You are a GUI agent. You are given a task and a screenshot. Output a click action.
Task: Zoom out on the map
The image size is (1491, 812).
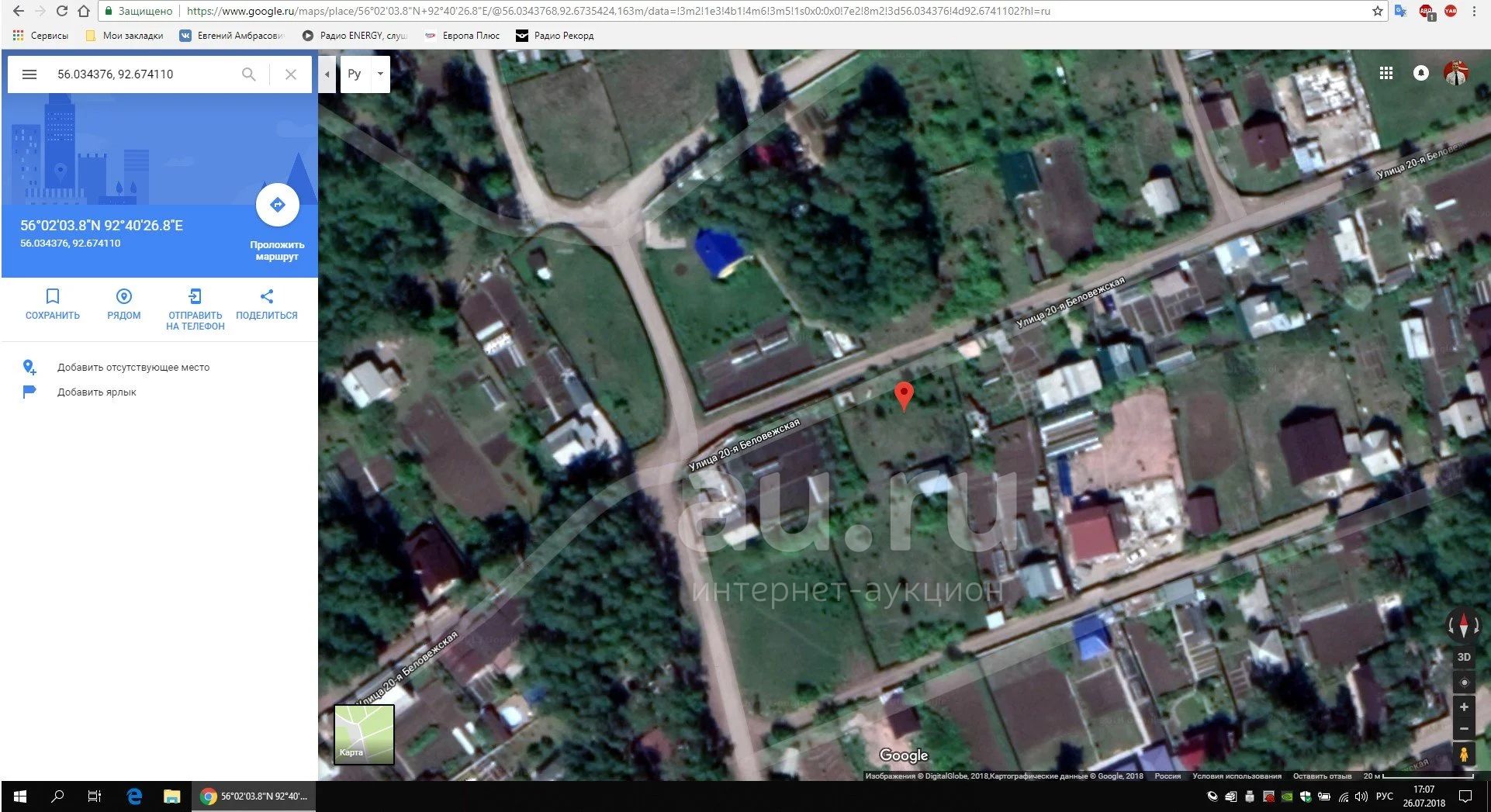pyautogui.click(x=1464, y=729)
